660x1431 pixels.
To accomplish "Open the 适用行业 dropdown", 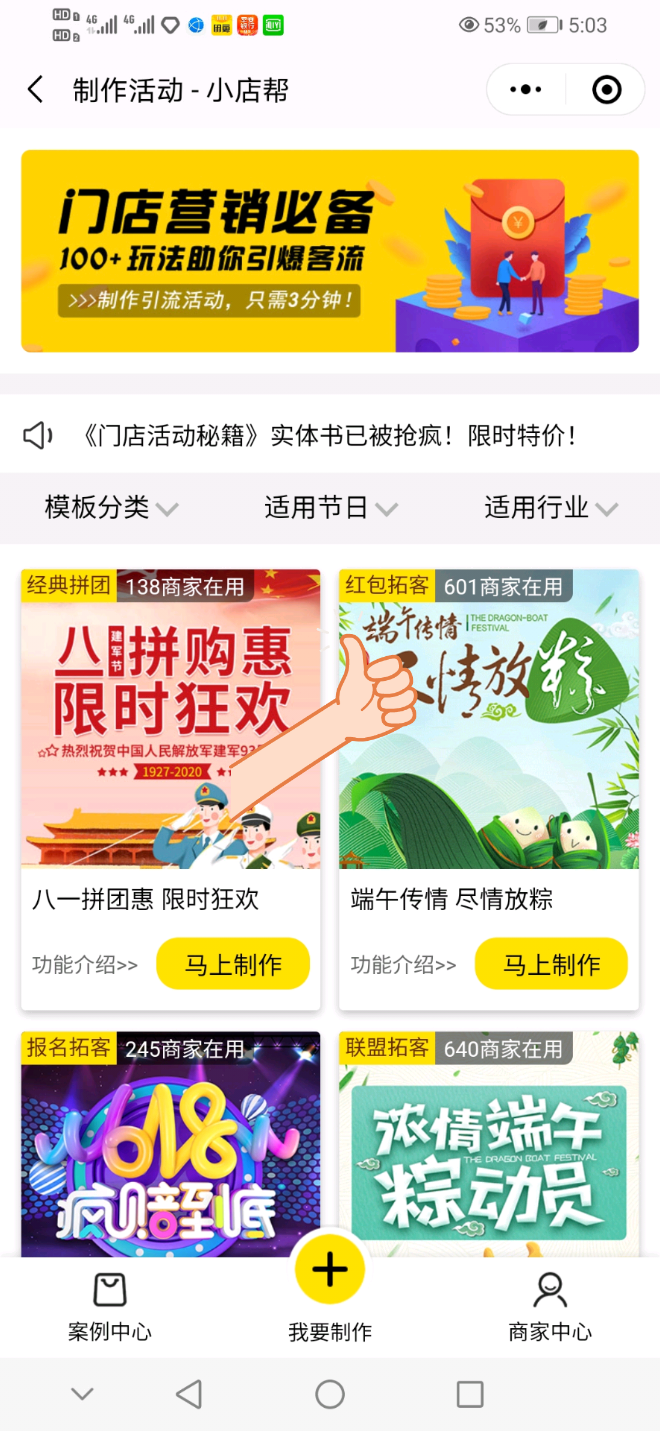I will click(x=550, y=508).
